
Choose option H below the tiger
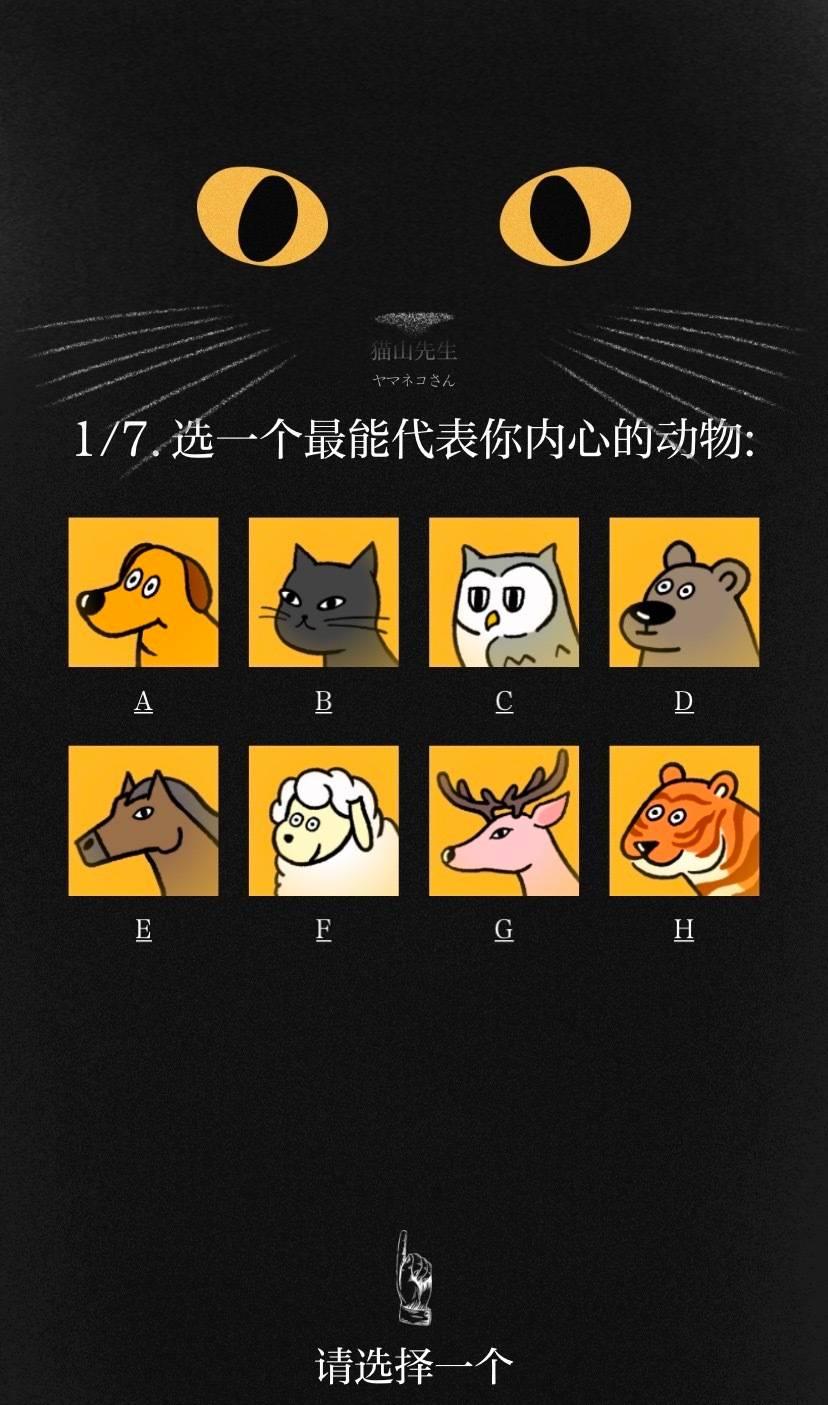click(x=684, y=929)
